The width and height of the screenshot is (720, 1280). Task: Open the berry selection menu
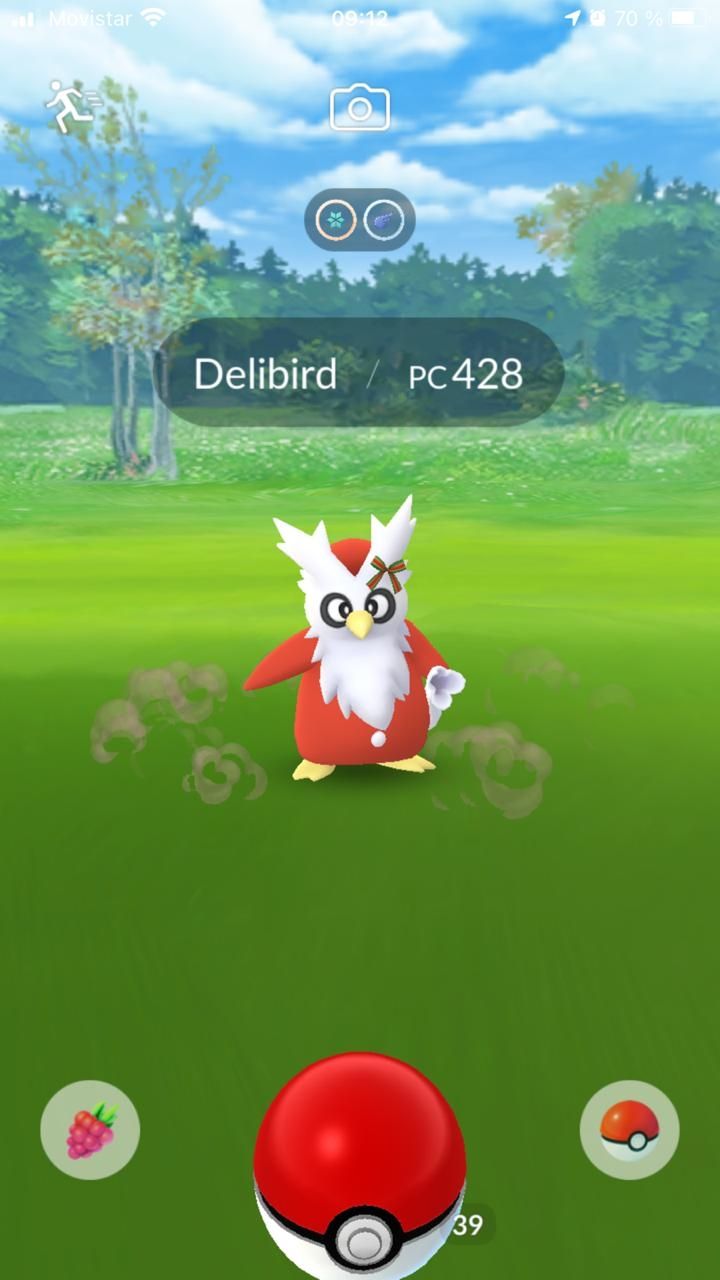point(90,1130)
